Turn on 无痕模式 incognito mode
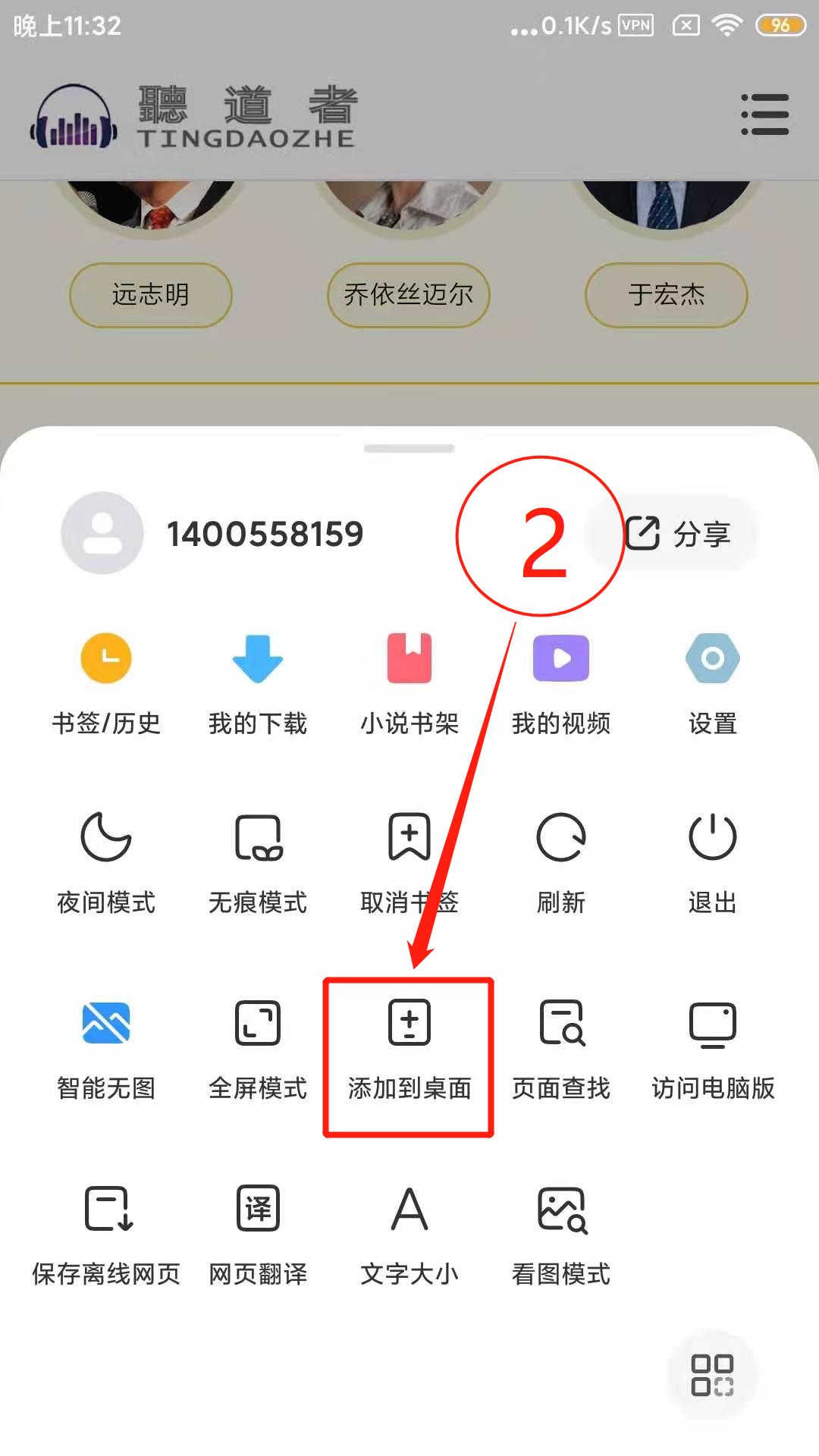 point(258,862)
